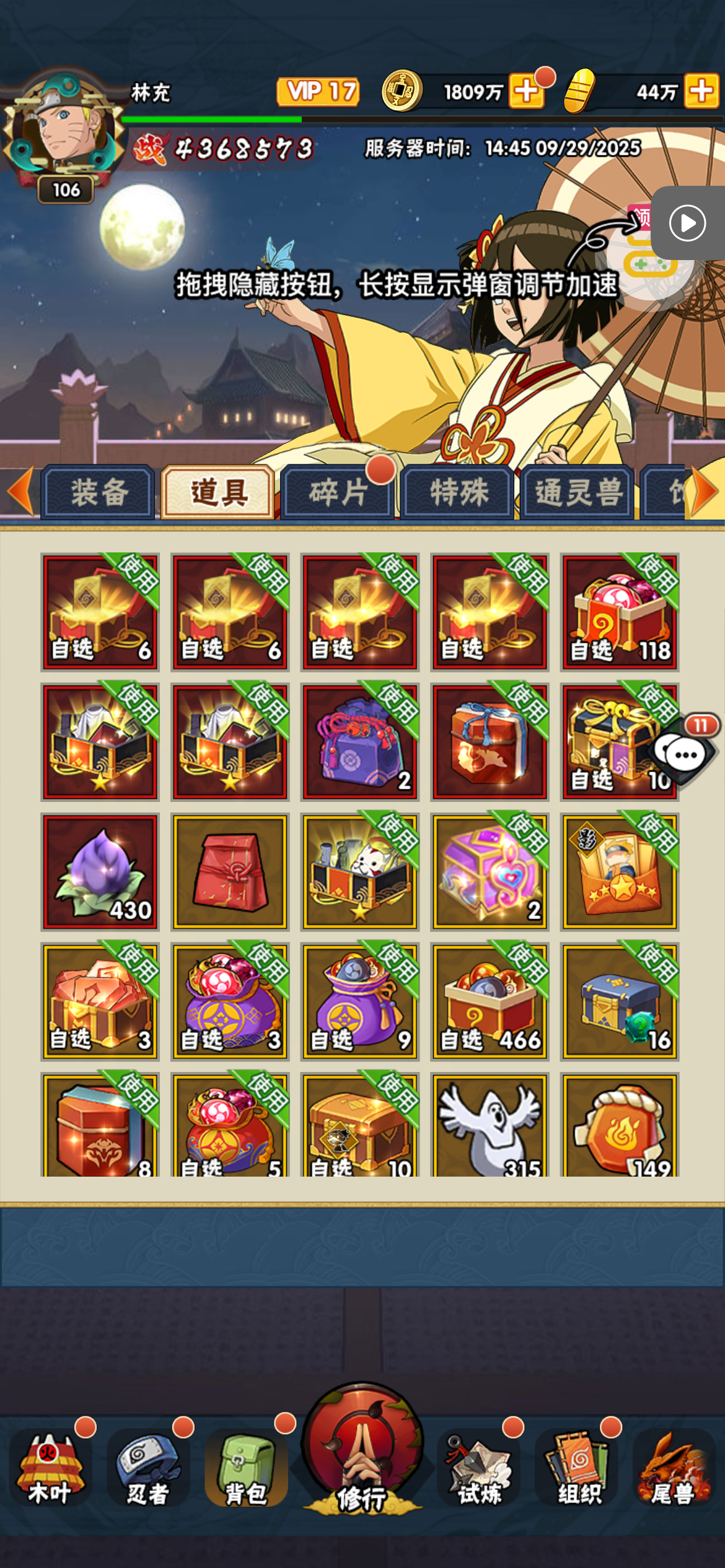
Task: Select the 通灵兽 tab
Action: pos(578,493)
